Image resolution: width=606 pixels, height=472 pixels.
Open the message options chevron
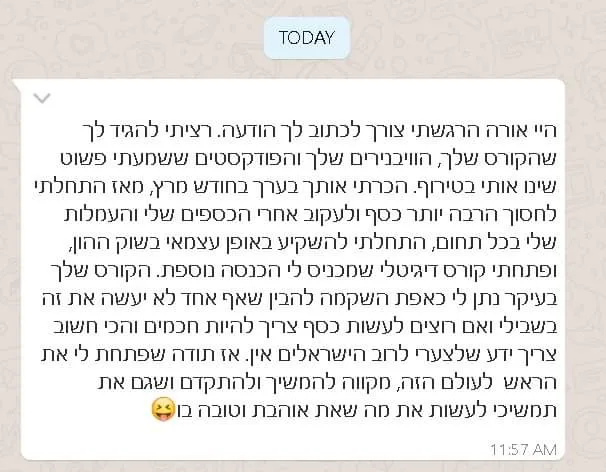[x=42, y=98]
